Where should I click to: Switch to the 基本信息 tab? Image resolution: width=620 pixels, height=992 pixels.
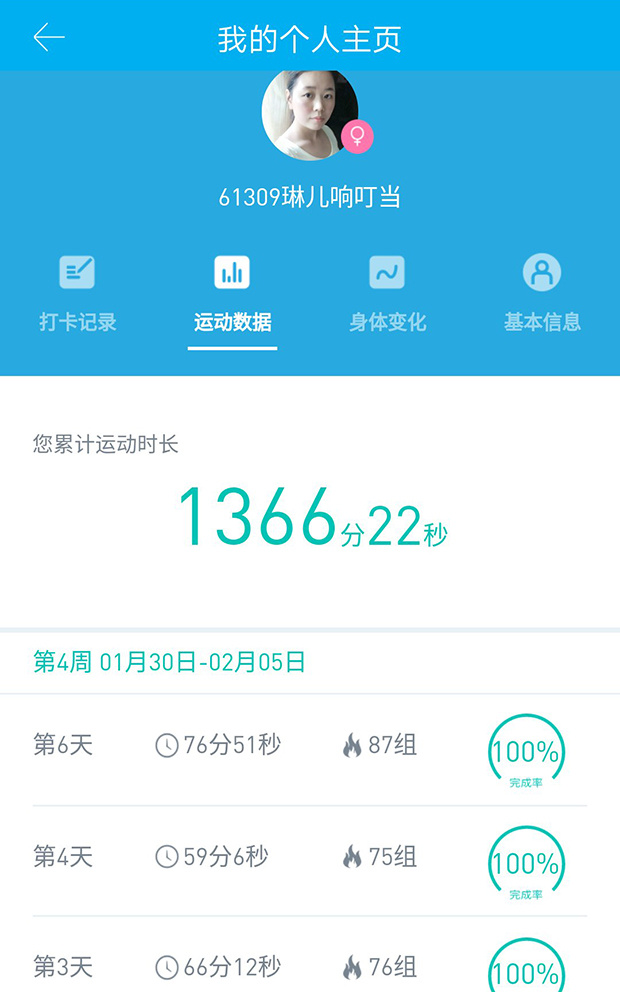pyautogui.click(x=542, y=294)
